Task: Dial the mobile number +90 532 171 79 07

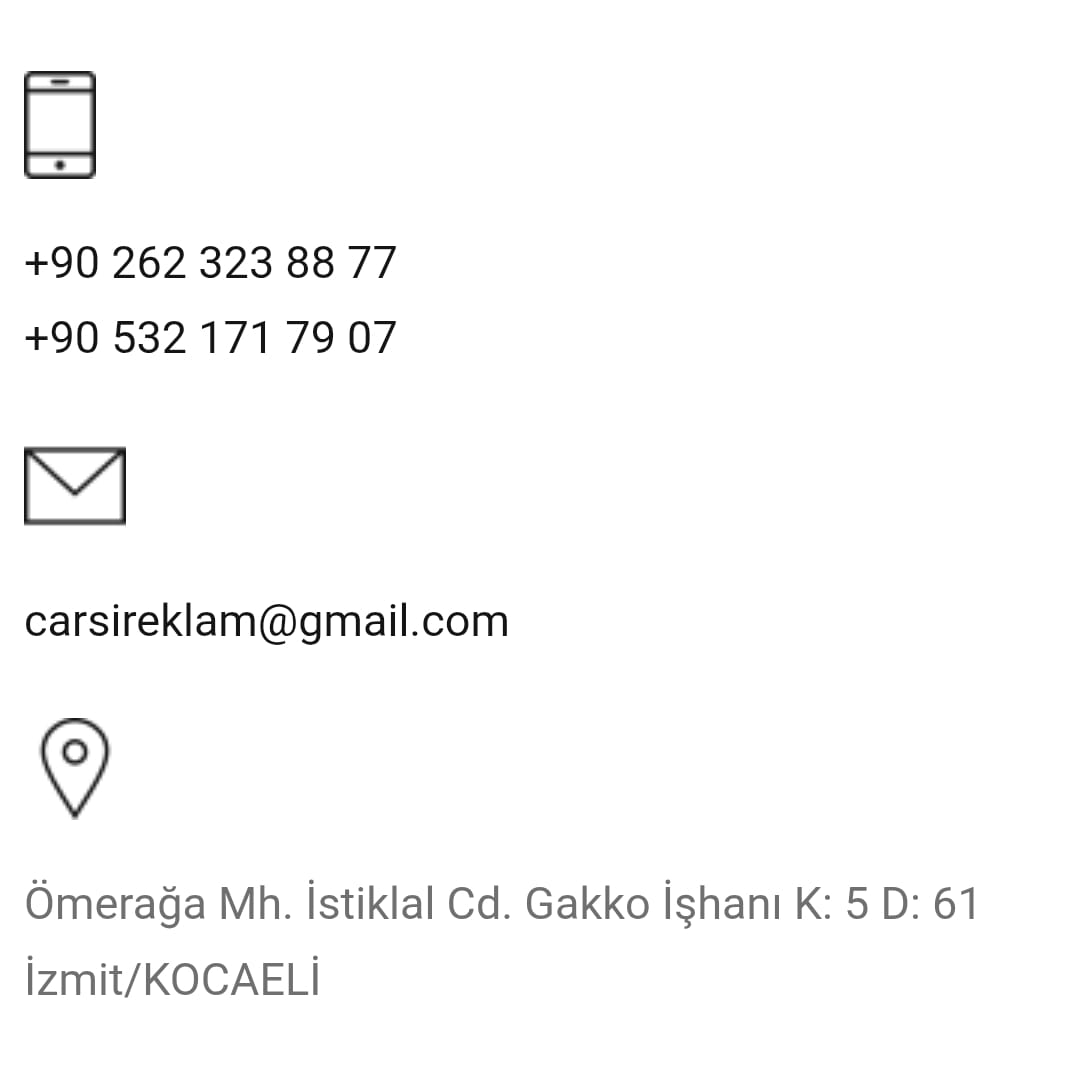Action: pos(210,338)
